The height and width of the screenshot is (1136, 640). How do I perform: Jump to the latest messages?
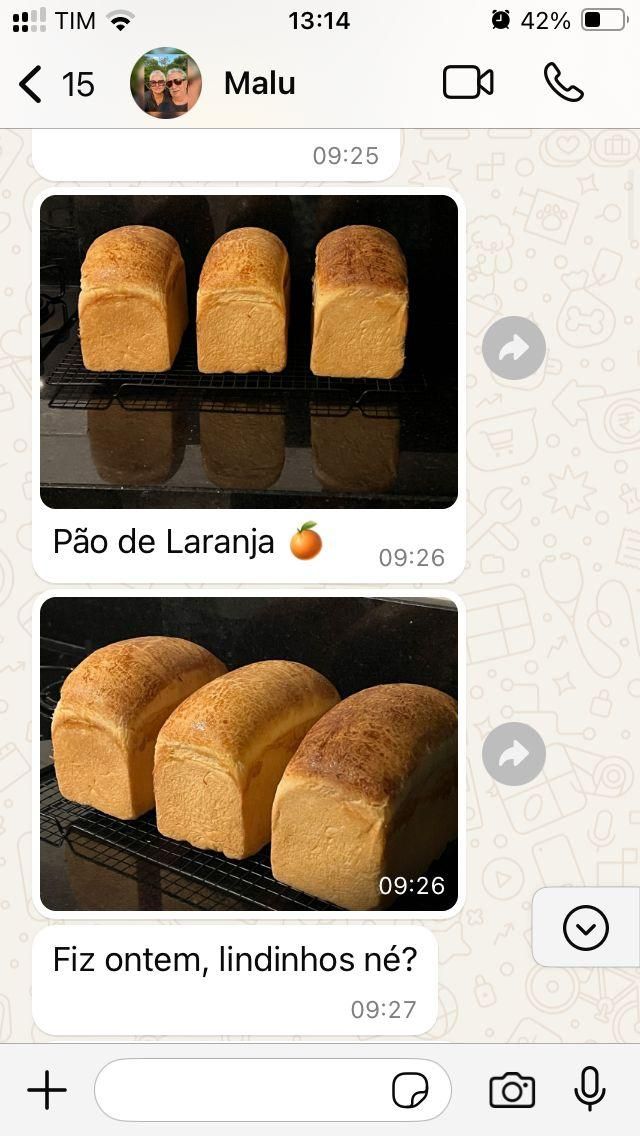(586, 929)
